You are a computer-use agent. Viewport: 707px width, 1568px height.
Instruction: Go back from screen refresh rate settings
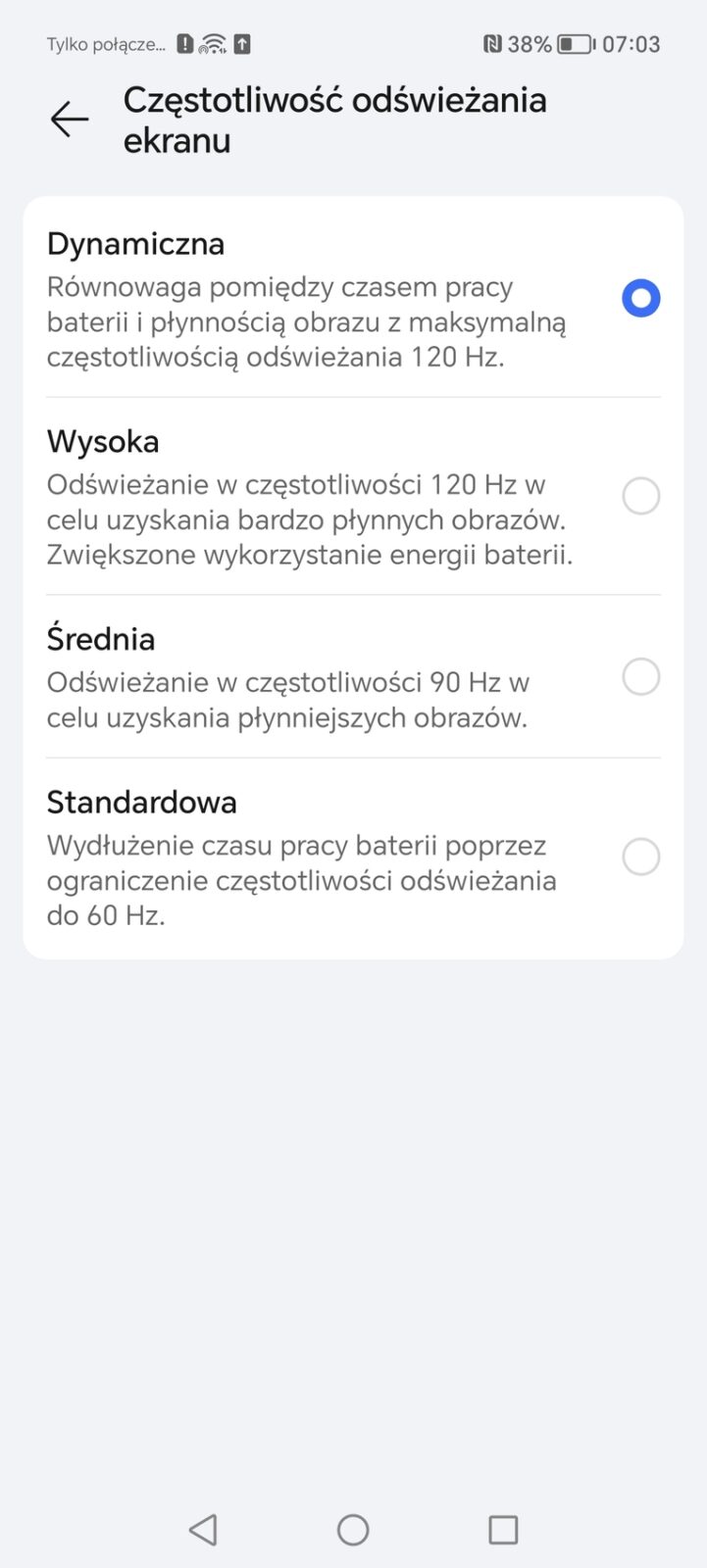pyautogui.click(x=70, y=120)
